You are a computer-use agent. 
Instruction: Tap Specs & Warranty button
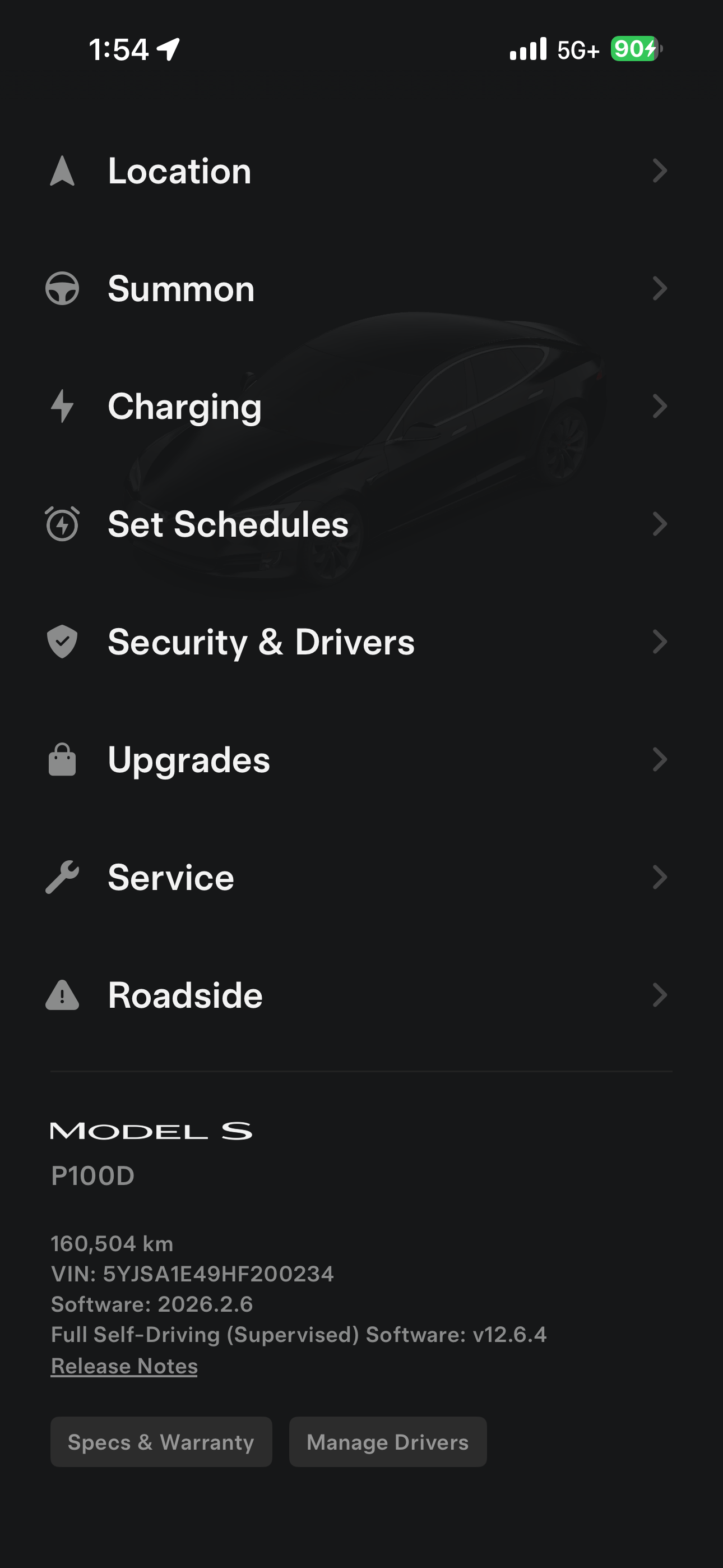click(x=161, y=1442)
